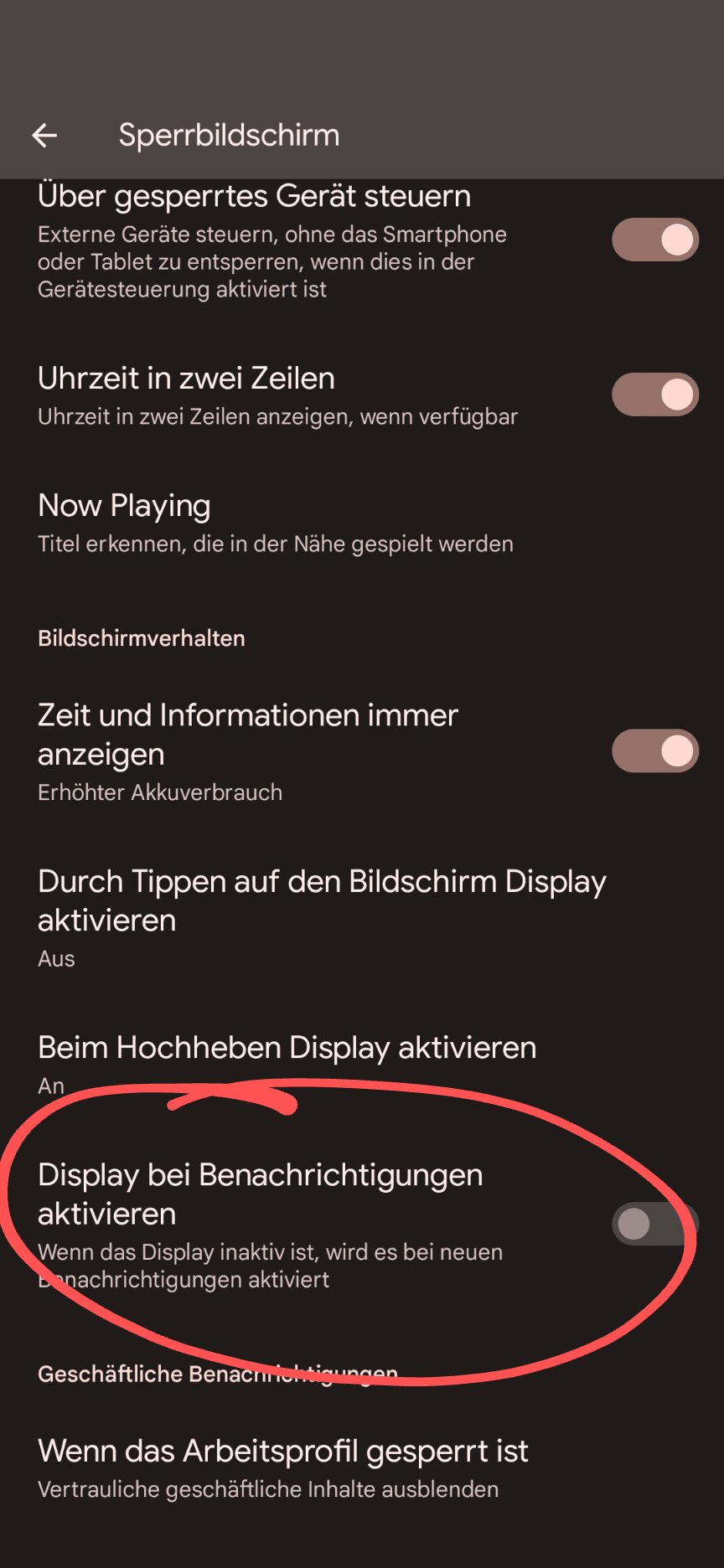Disable Uhrzeit in zwei Zeilen switch
Screen dimensions: 724x1568
[655, 395]
